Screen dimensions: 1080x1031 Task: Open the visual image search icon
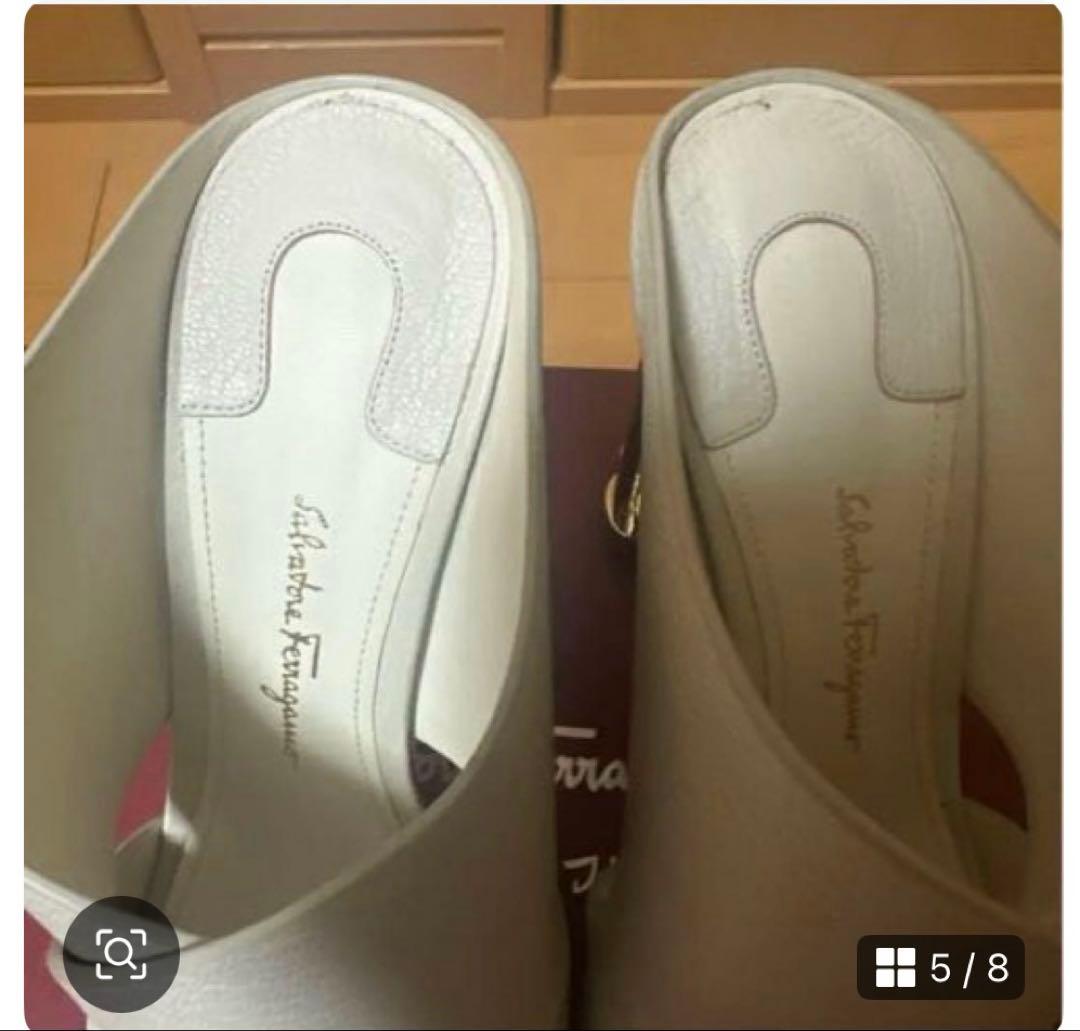coord(121,953)
